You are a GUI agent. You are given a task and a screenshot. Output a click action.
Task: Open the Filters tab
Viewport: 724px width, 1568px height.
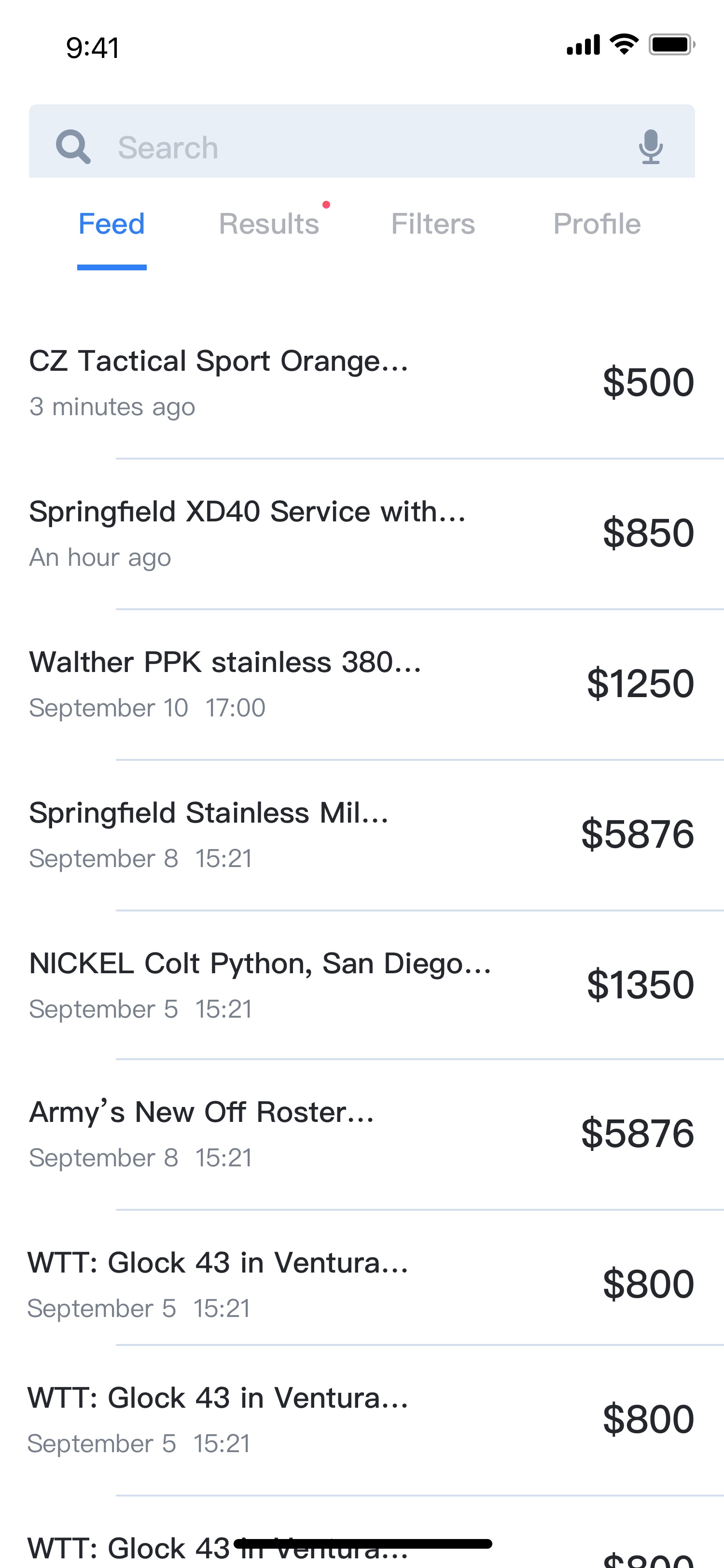pos(432,224)
